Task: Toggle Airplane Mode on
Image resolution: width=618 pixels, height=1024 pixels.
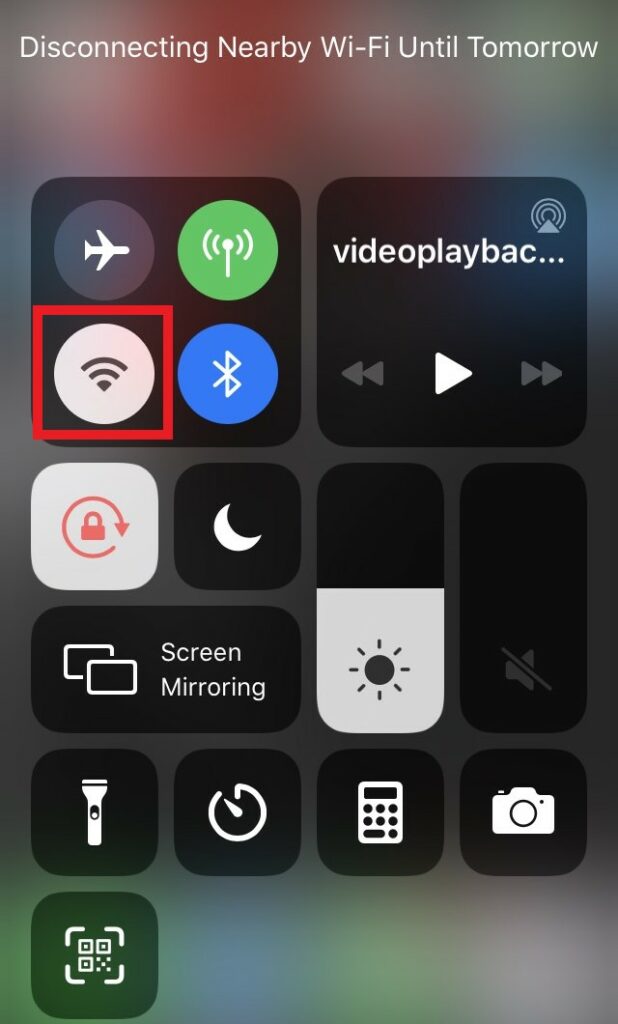Action: tap(105, 249)
